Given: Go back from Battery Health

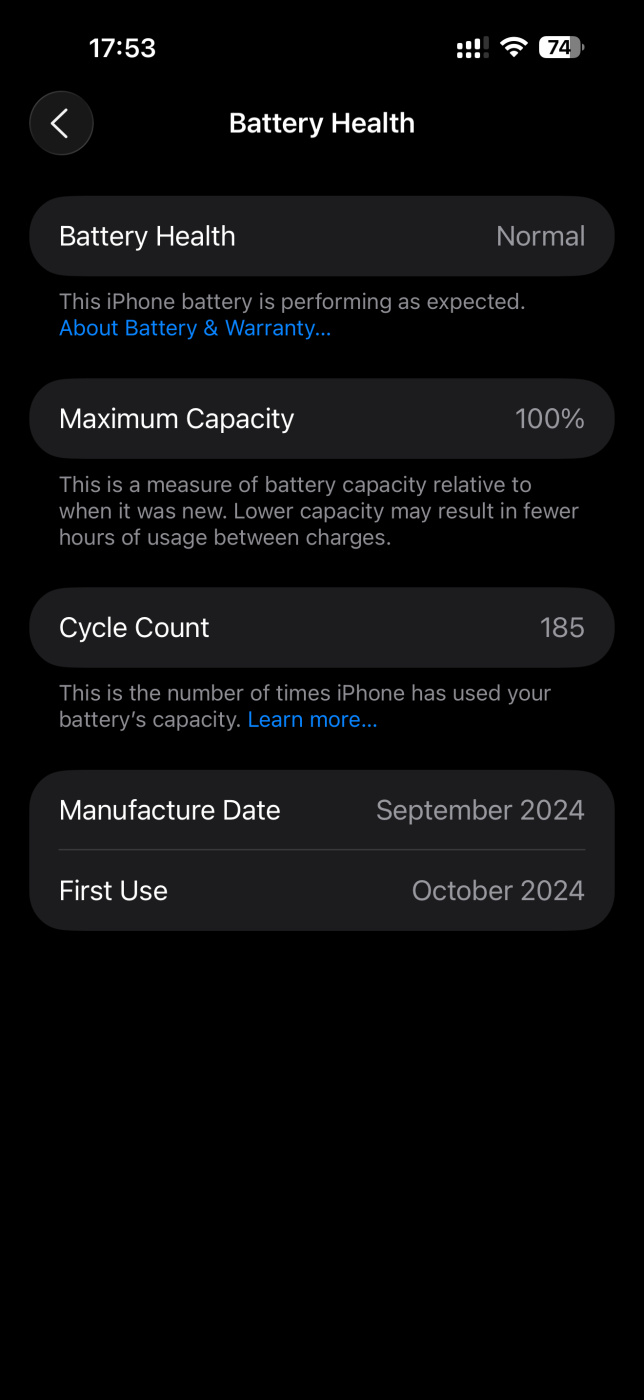Looking at the screenshot, I should (x=61, y=123).
